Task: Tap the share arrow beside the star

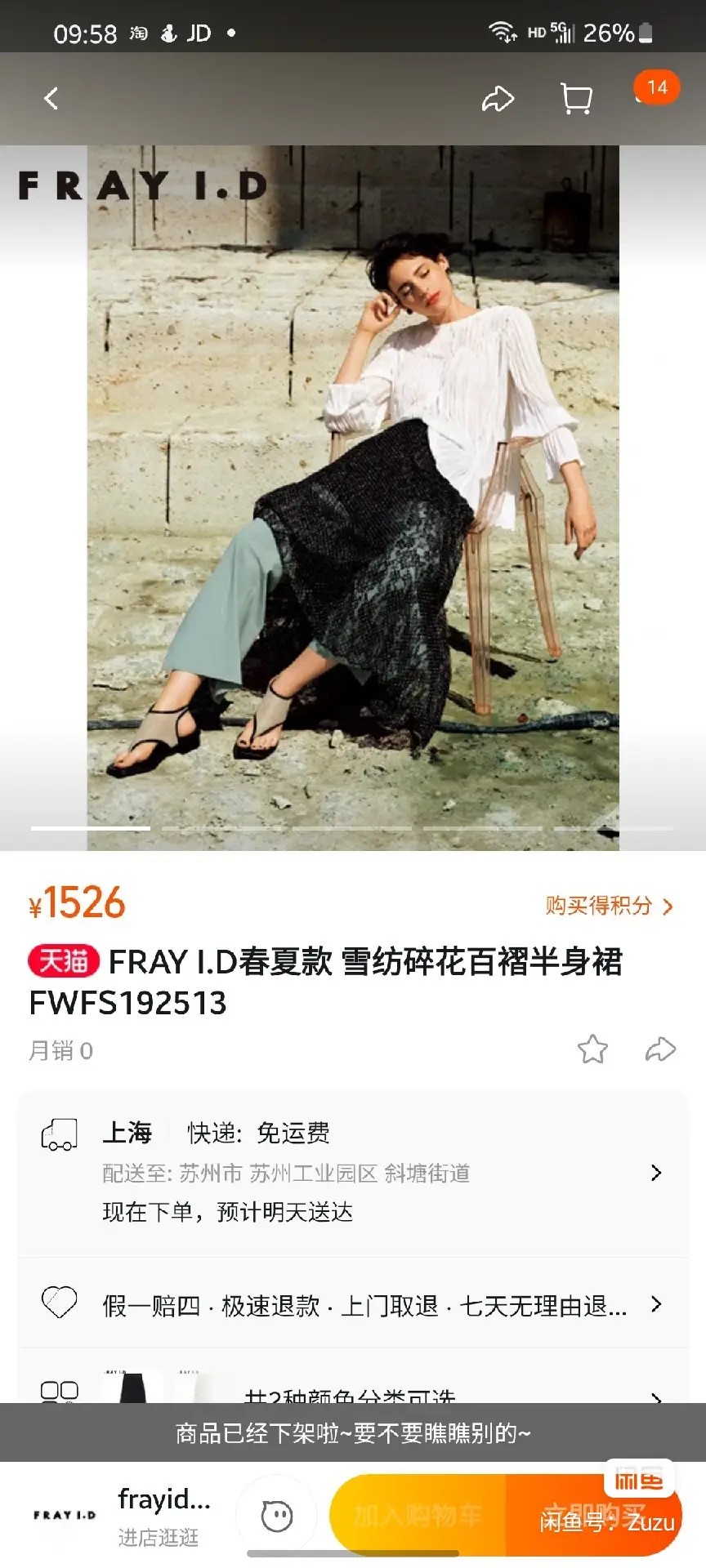Action: click(x=660, y=1049)
